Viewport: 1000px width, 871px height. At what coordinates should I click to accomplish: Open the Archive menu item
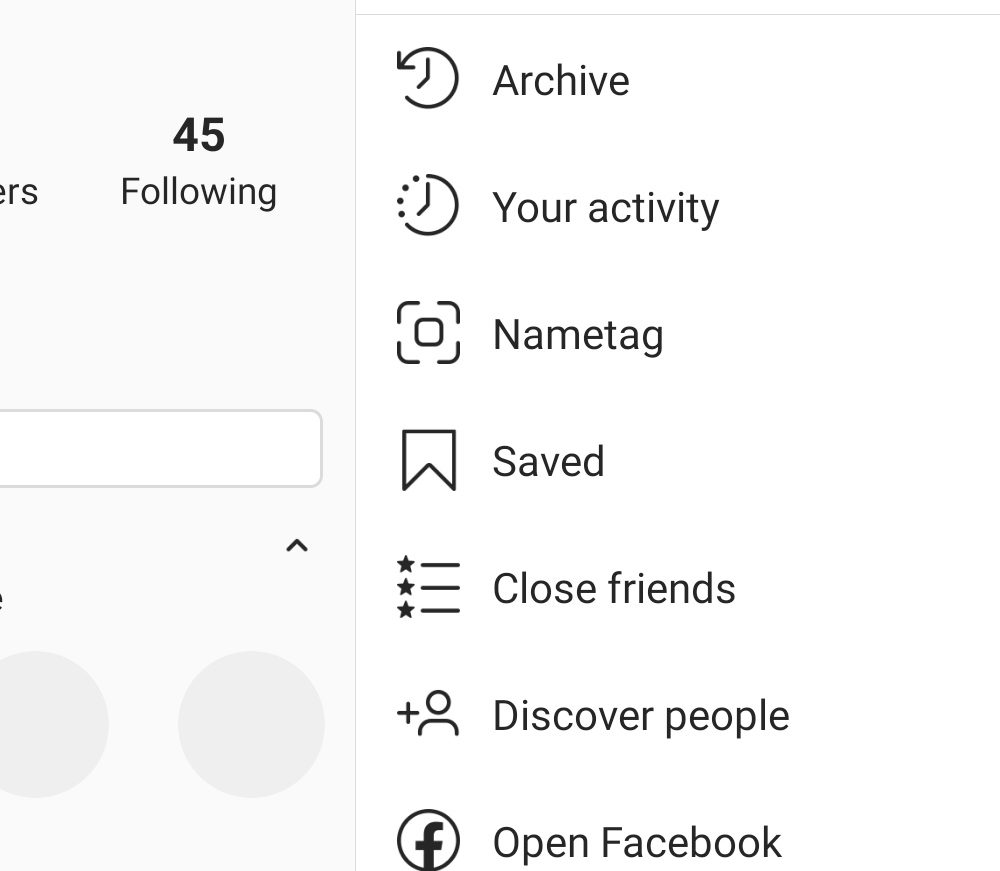pos(560,81)
